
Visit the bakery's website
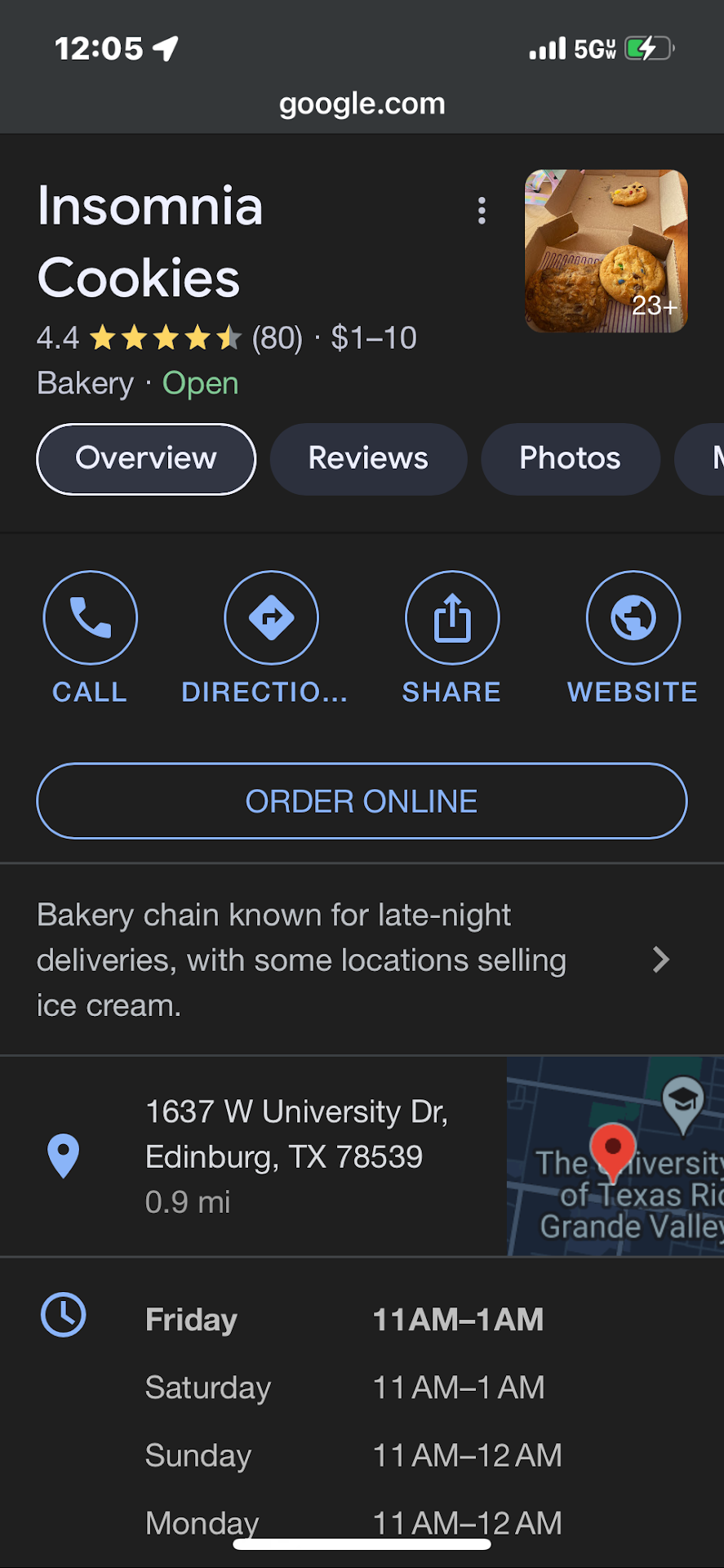(633, 618)
